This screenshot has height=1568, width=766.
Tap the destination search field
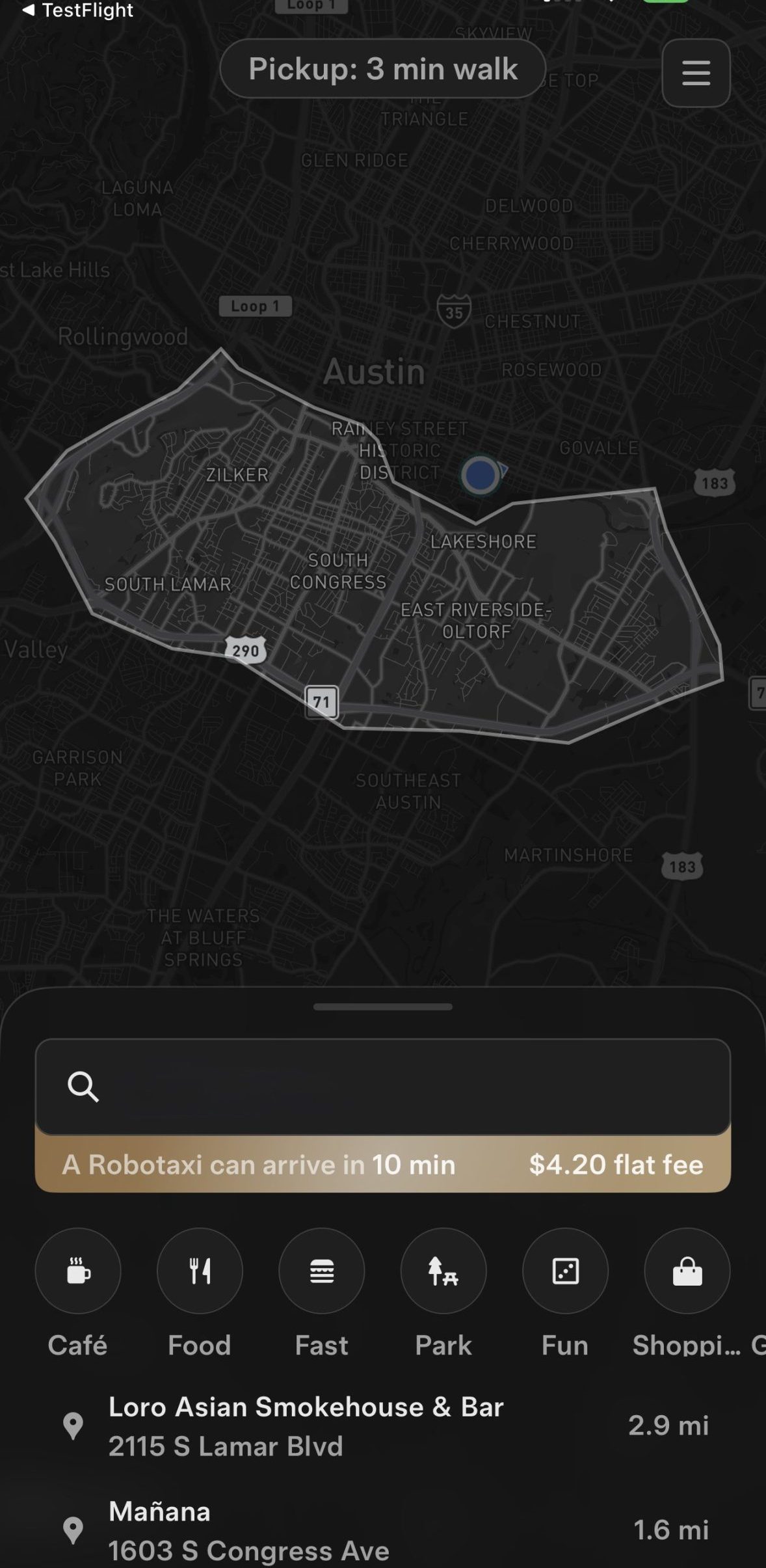pyautogui.click(x=382, y=1087)
